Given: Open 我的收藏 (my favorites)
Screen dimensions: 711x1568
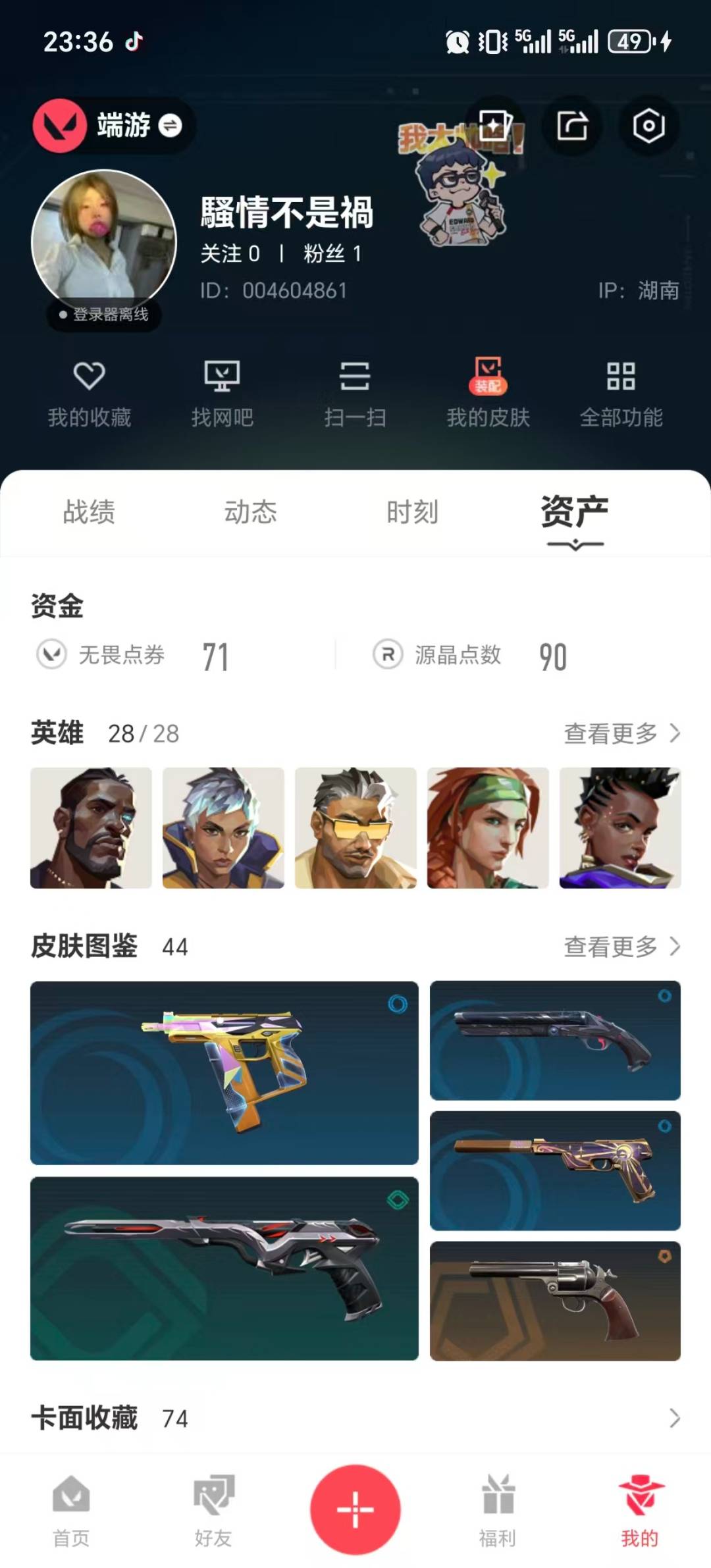Looking at the screenshot, I should click(90, 393).
